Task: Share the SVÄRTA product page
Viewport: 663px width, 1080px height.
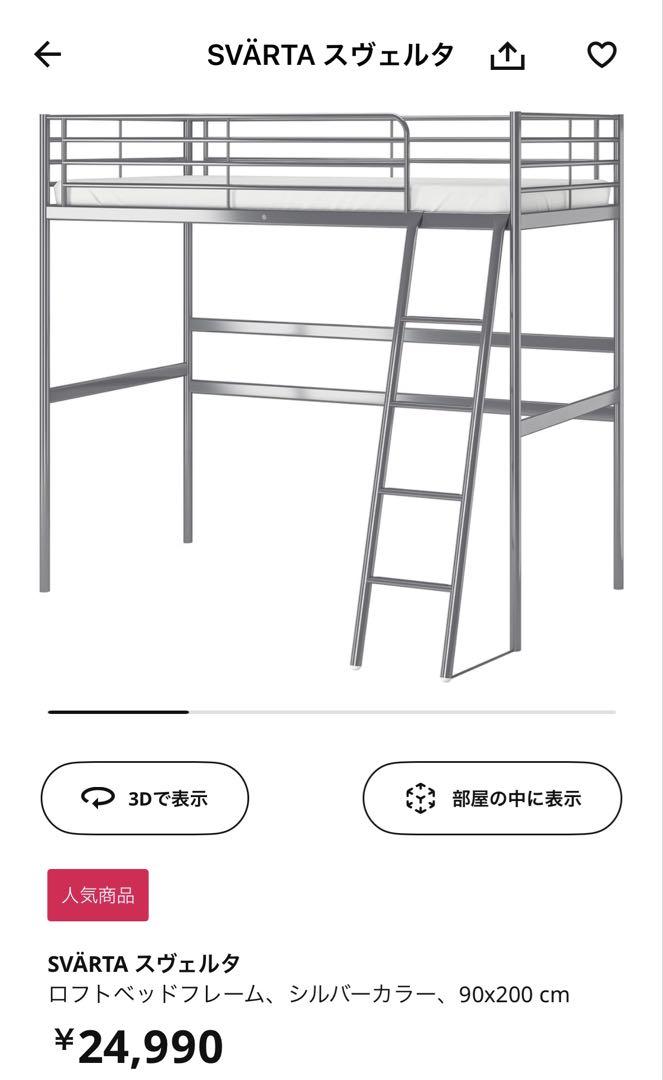Action: click(508, 56)
